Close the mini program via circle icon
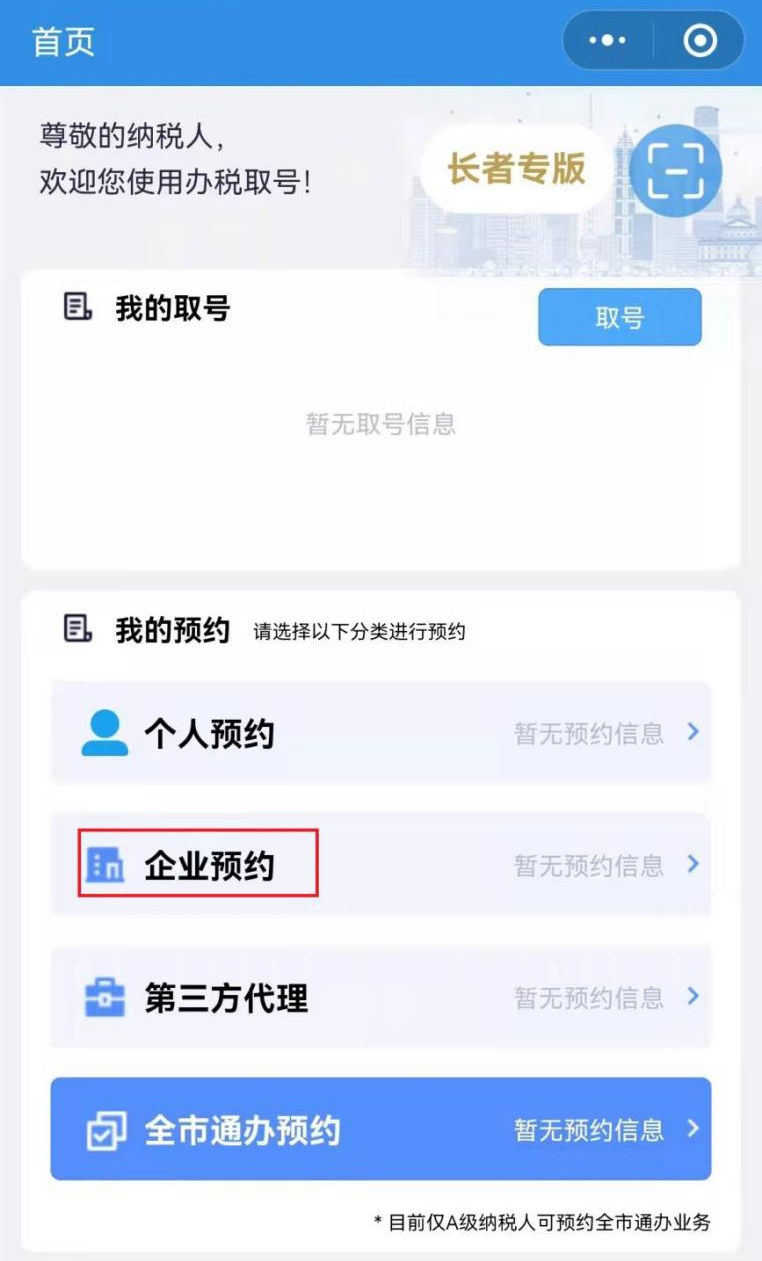The width and height of the screenshot is (762, 1261). tap(699, 41)
